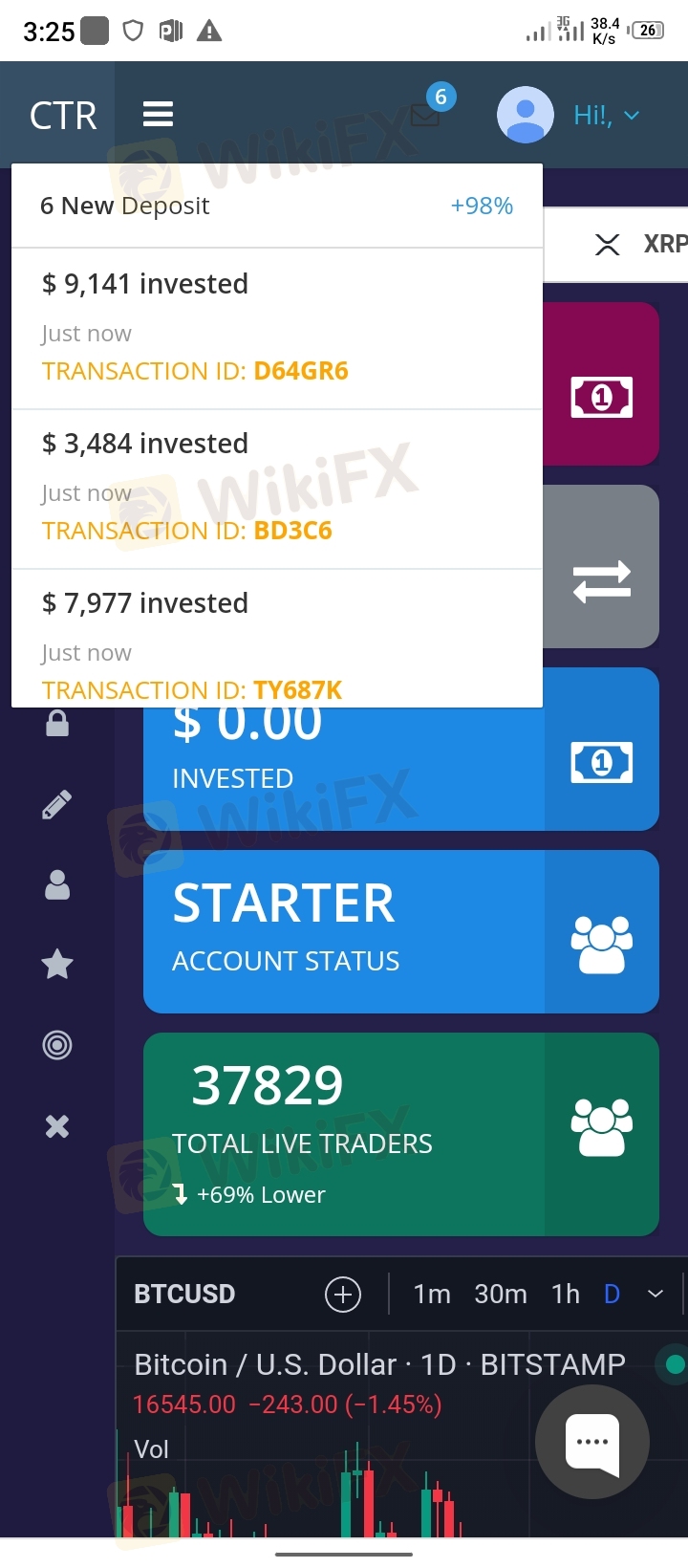
Task: Switch chart to 1h interval
Action: point(566,1294)
